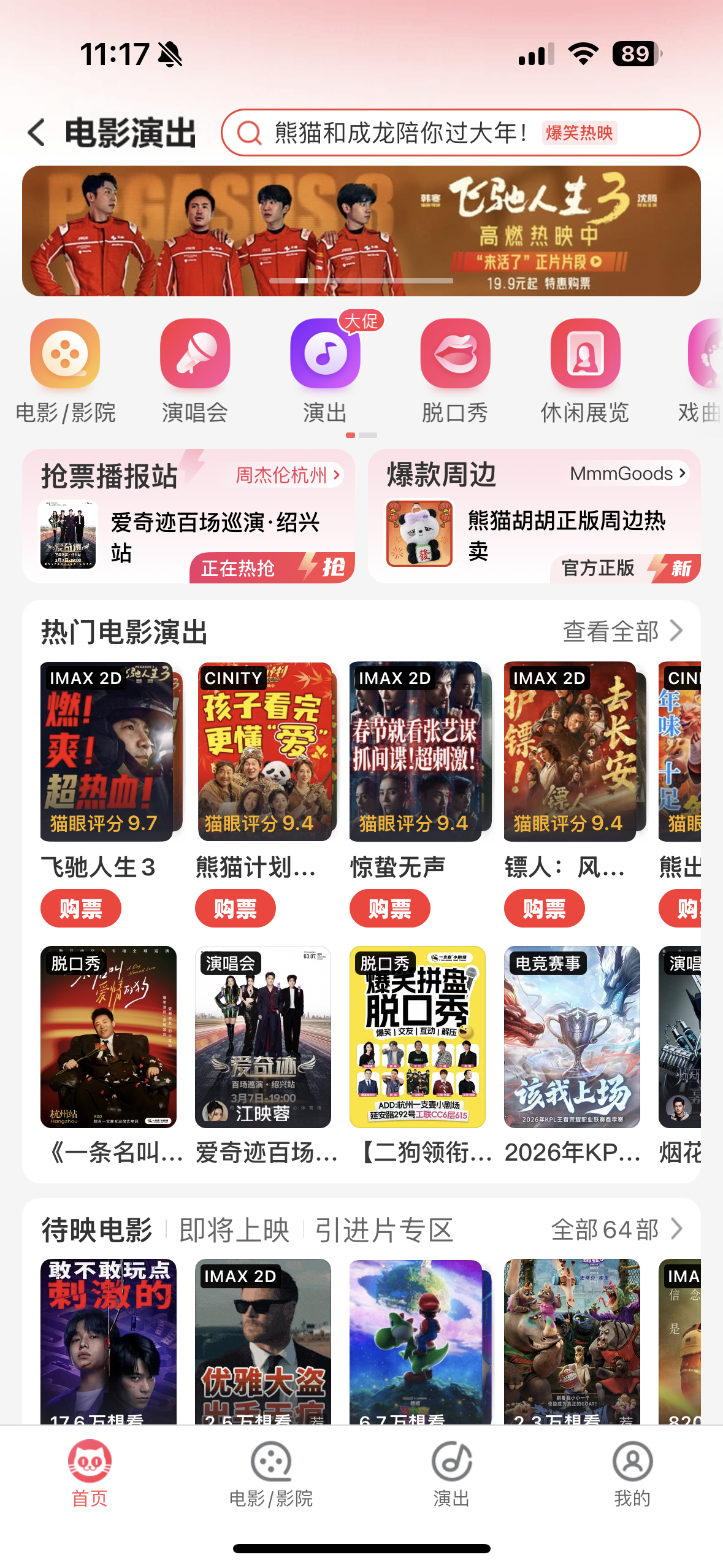Open the 【二狗领衔 脱口秀 show card
This screenshot has height=1568, width=723.
[x=418, y=1037]
